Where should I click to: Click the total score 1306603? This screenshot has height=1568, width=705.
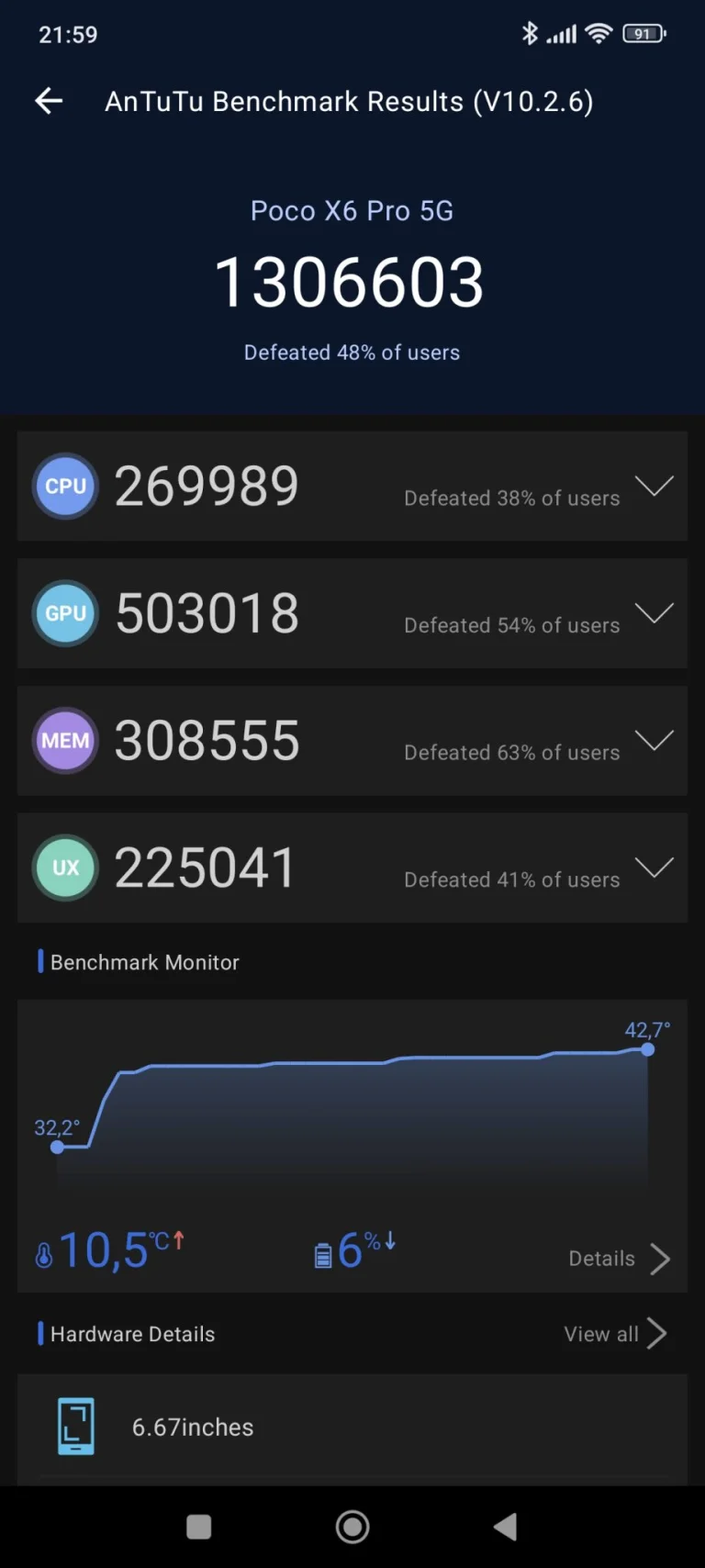click(x=352, y=282)
